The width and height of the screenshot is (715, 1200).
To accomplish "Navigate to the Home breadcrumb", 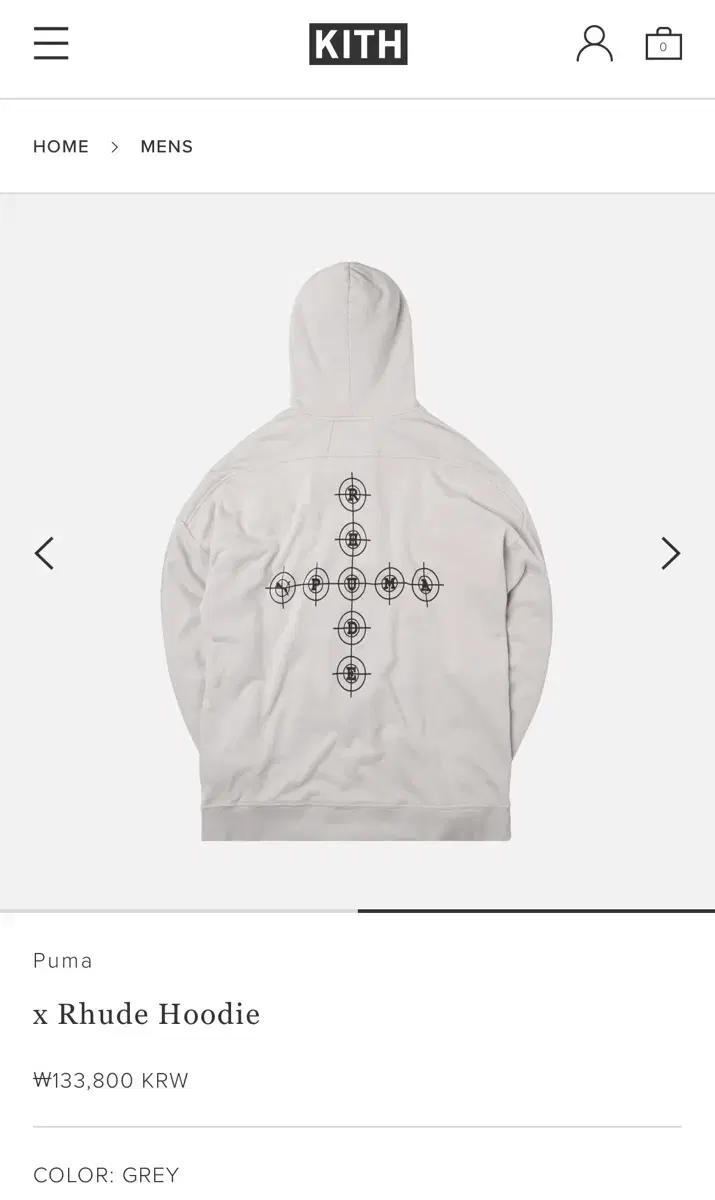I will (61, 147).
